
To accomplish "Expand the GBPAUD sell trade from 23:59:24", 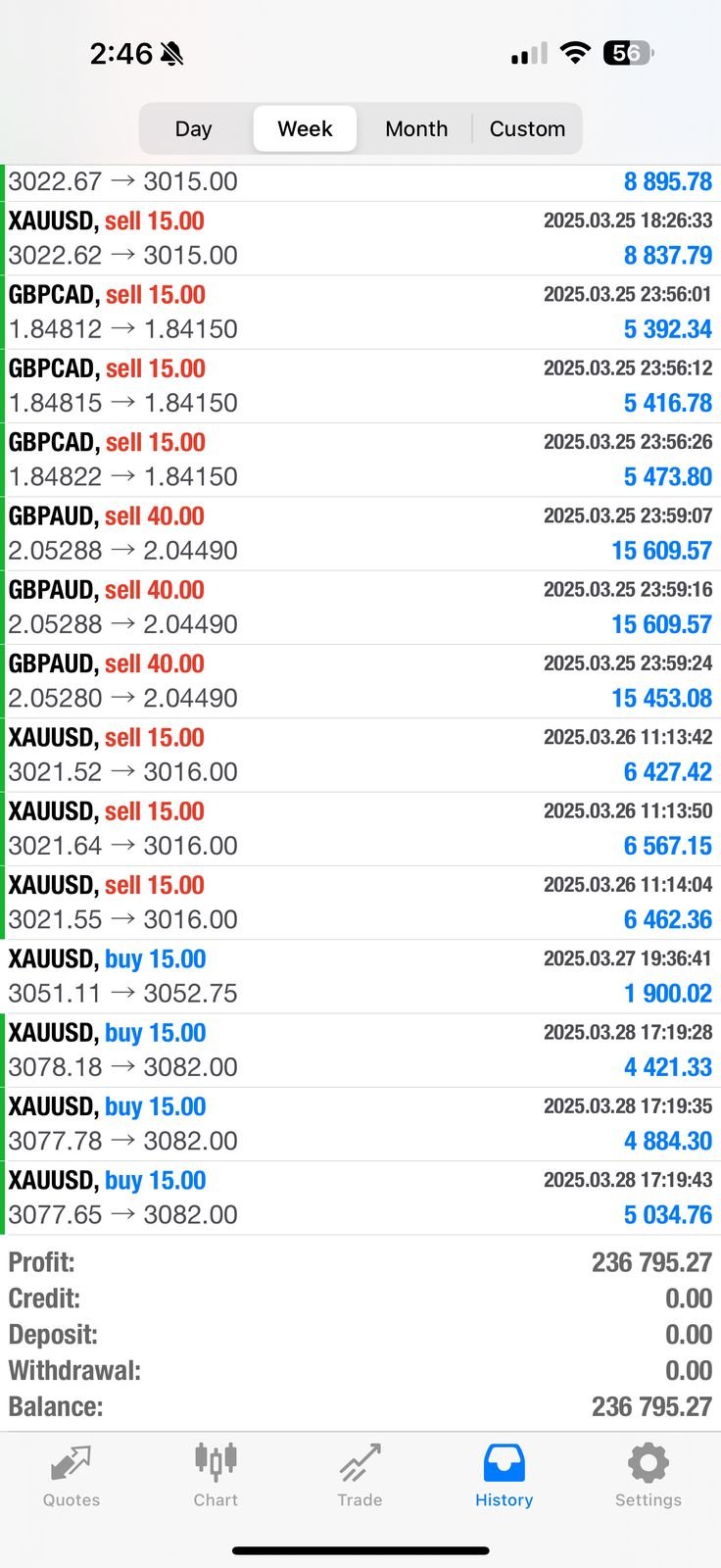I will pyautogui.click(x=360, y=681).
